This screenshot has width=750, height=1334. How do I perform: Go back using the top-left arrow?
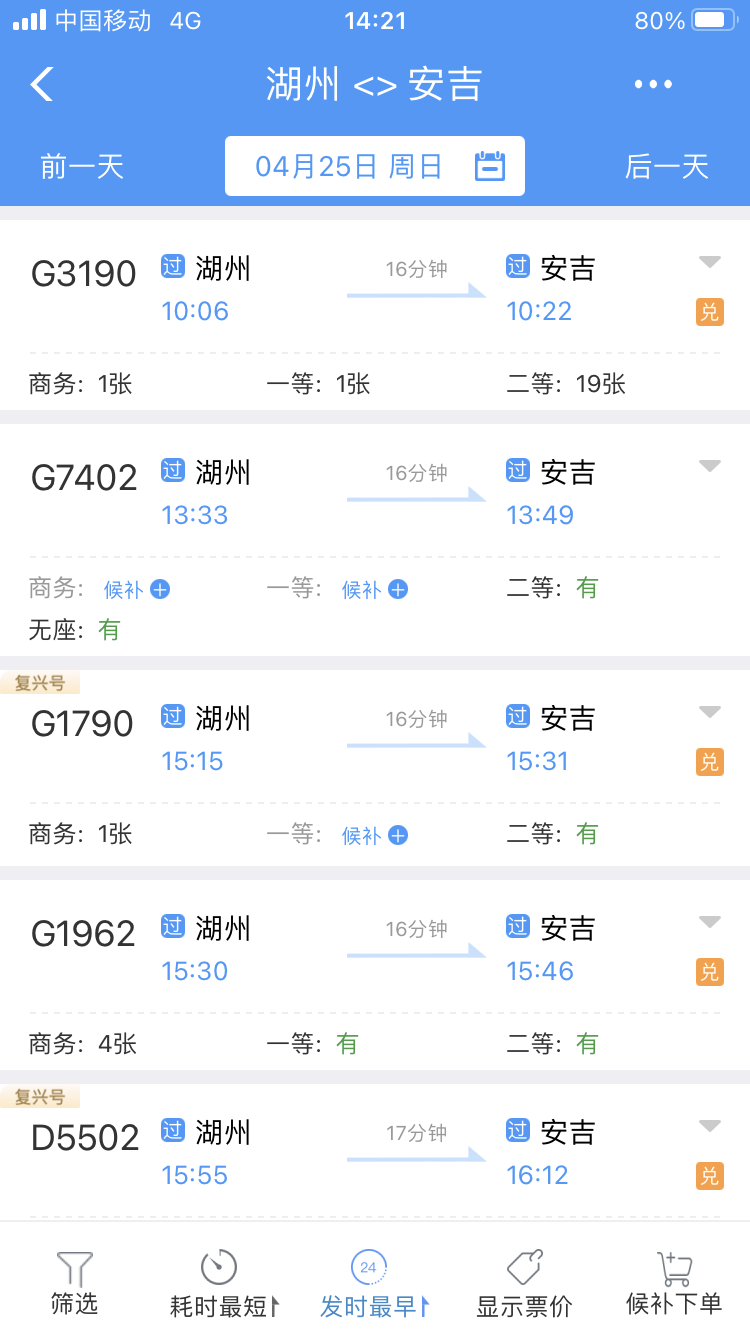click(x=42, y=84)
